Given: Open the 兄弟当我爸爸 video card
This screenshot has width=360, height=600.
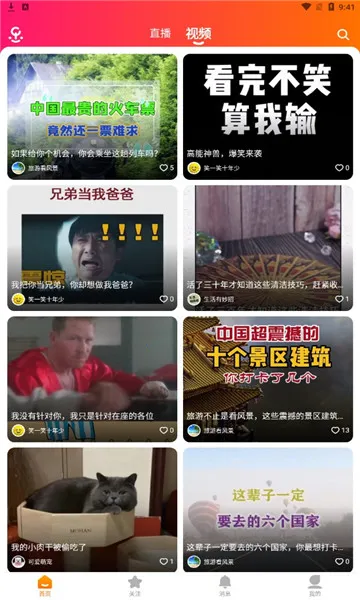Looking at the screenshot, I should click(92, 248).
